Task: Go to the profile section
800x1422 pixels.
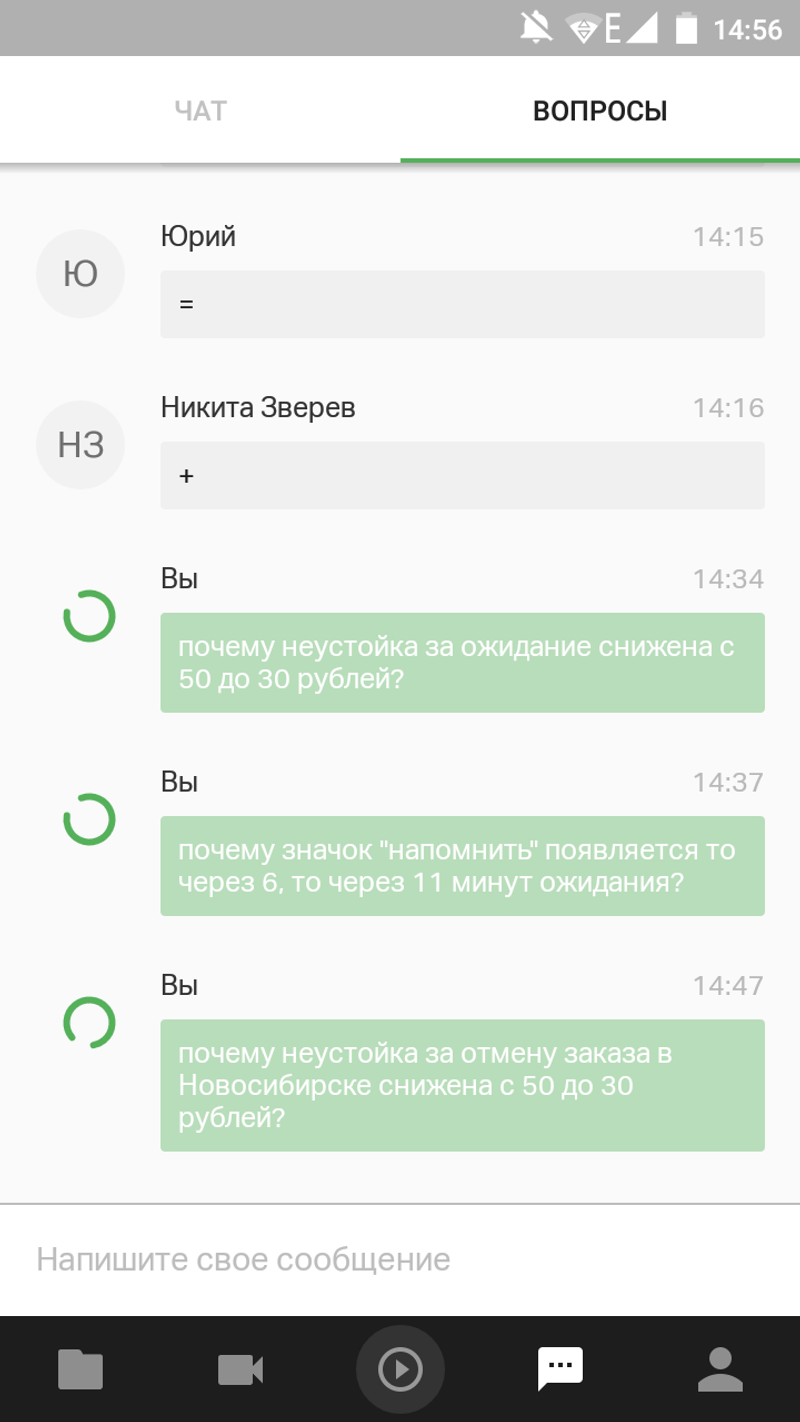Action: (x=720, y=1369)
